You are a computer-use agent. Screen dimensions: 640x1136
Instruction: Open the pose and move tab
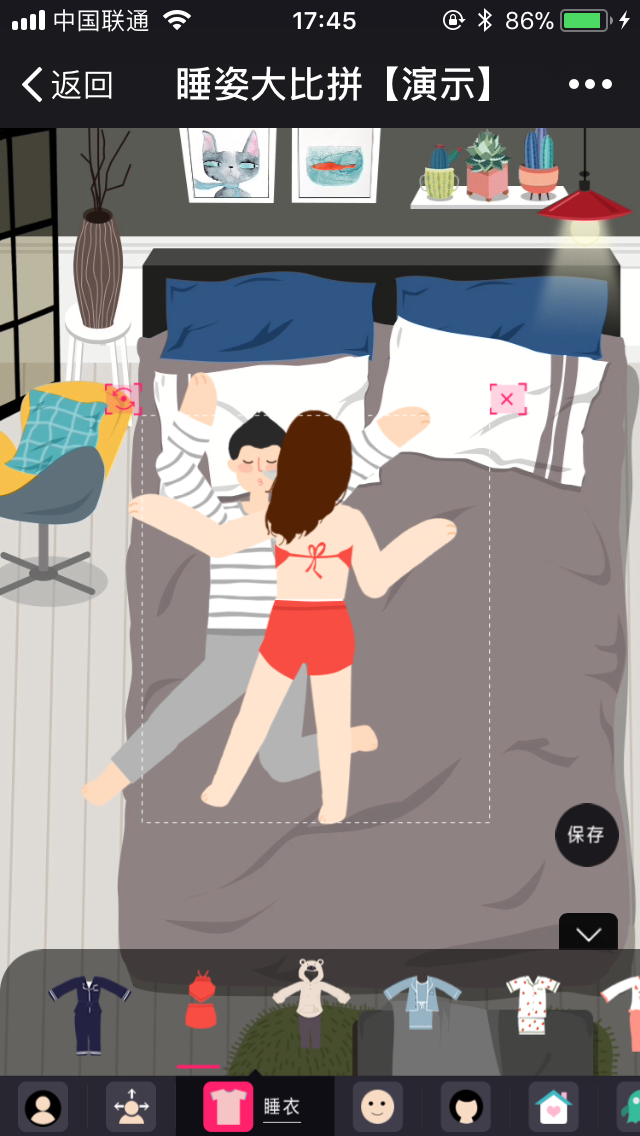(131, 1107)
